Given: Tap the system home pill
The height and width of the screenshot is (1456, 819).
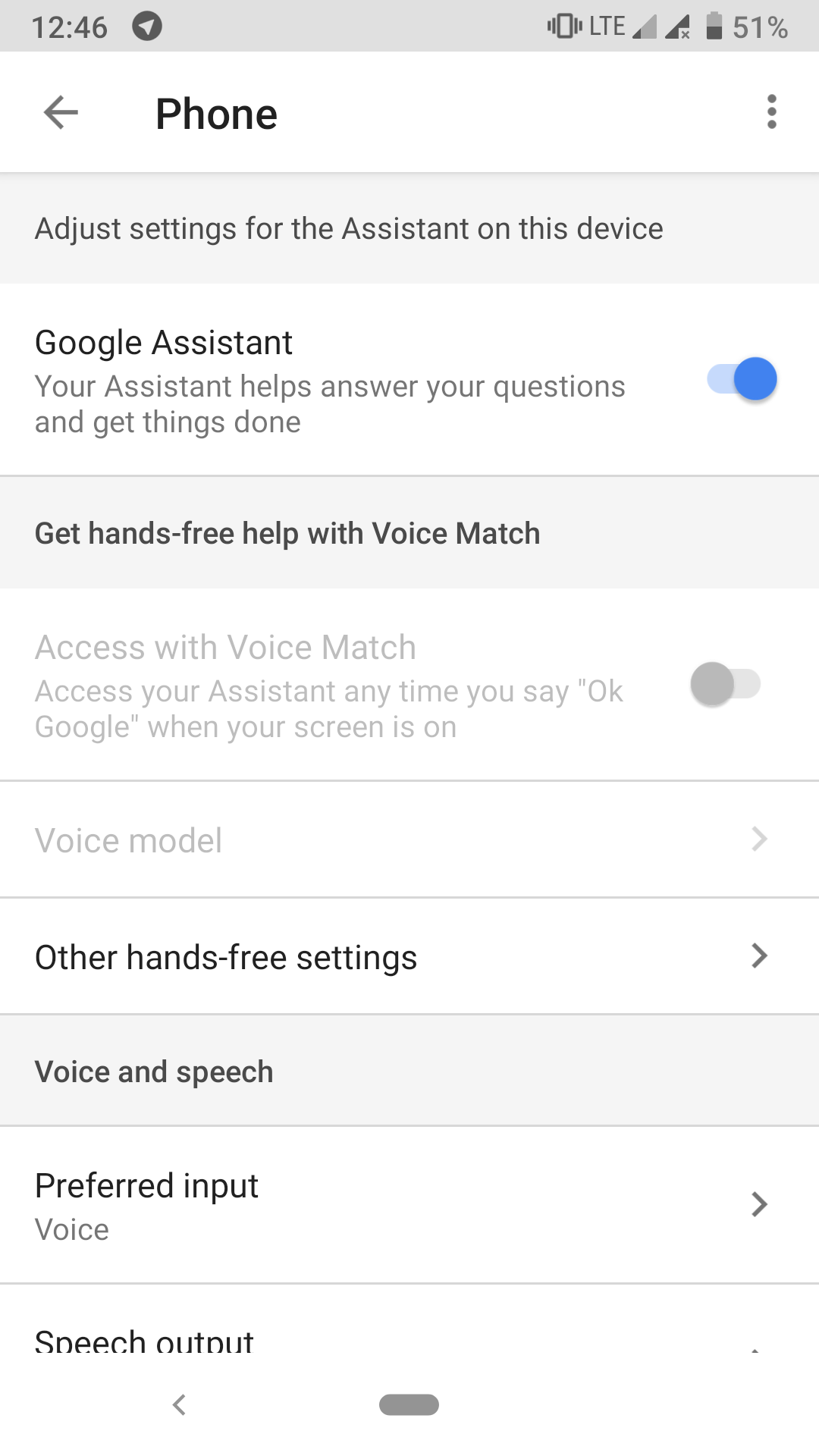Looking at the screenshot, I should [409, 1404].
